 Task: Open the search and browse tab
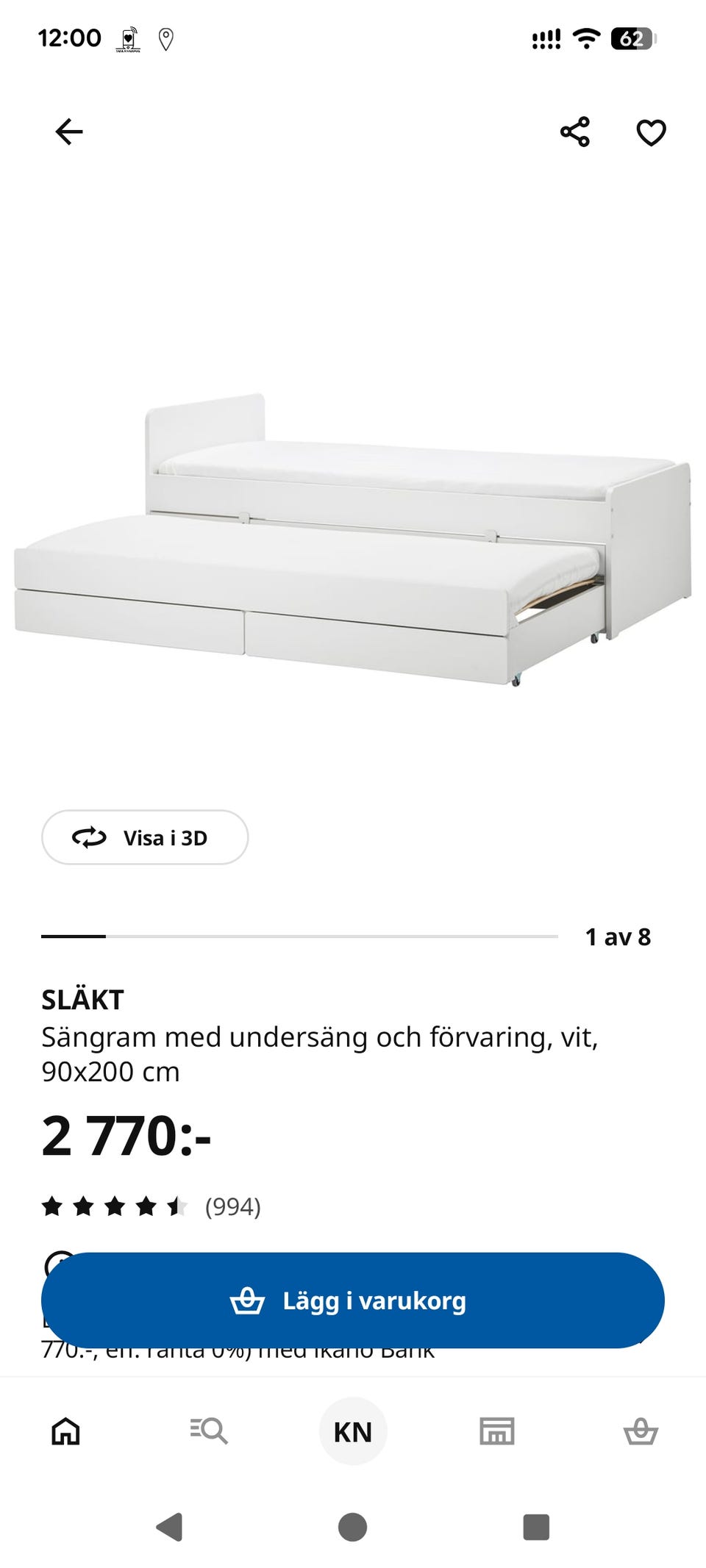209,1431
